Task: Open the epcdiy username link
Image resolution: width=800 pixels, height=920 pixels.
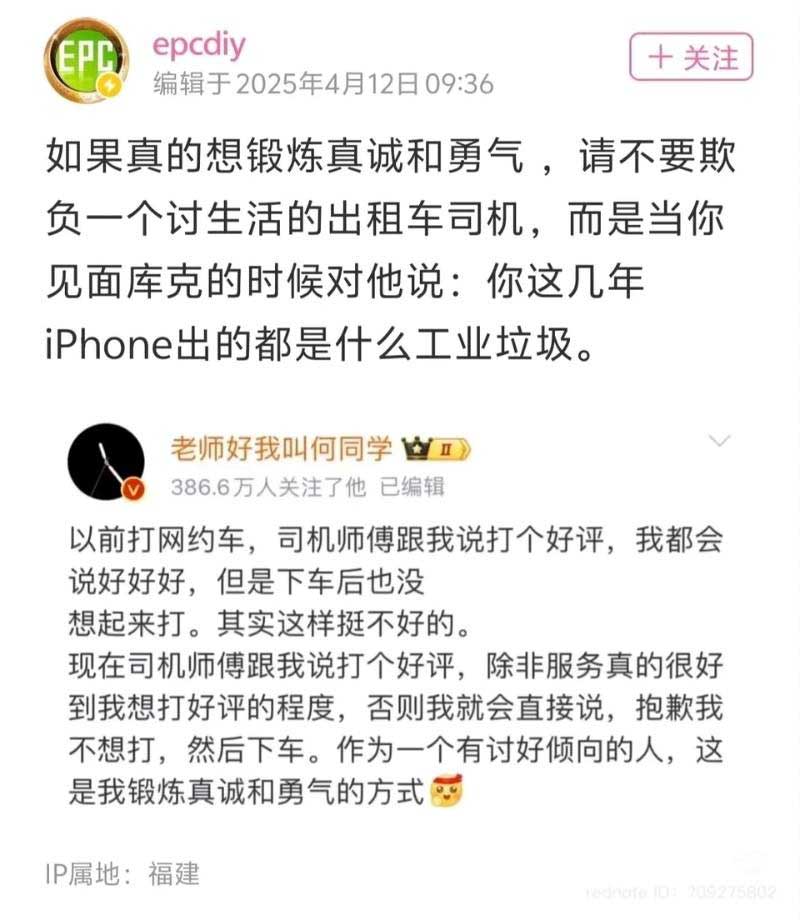Action: (198, 45)
